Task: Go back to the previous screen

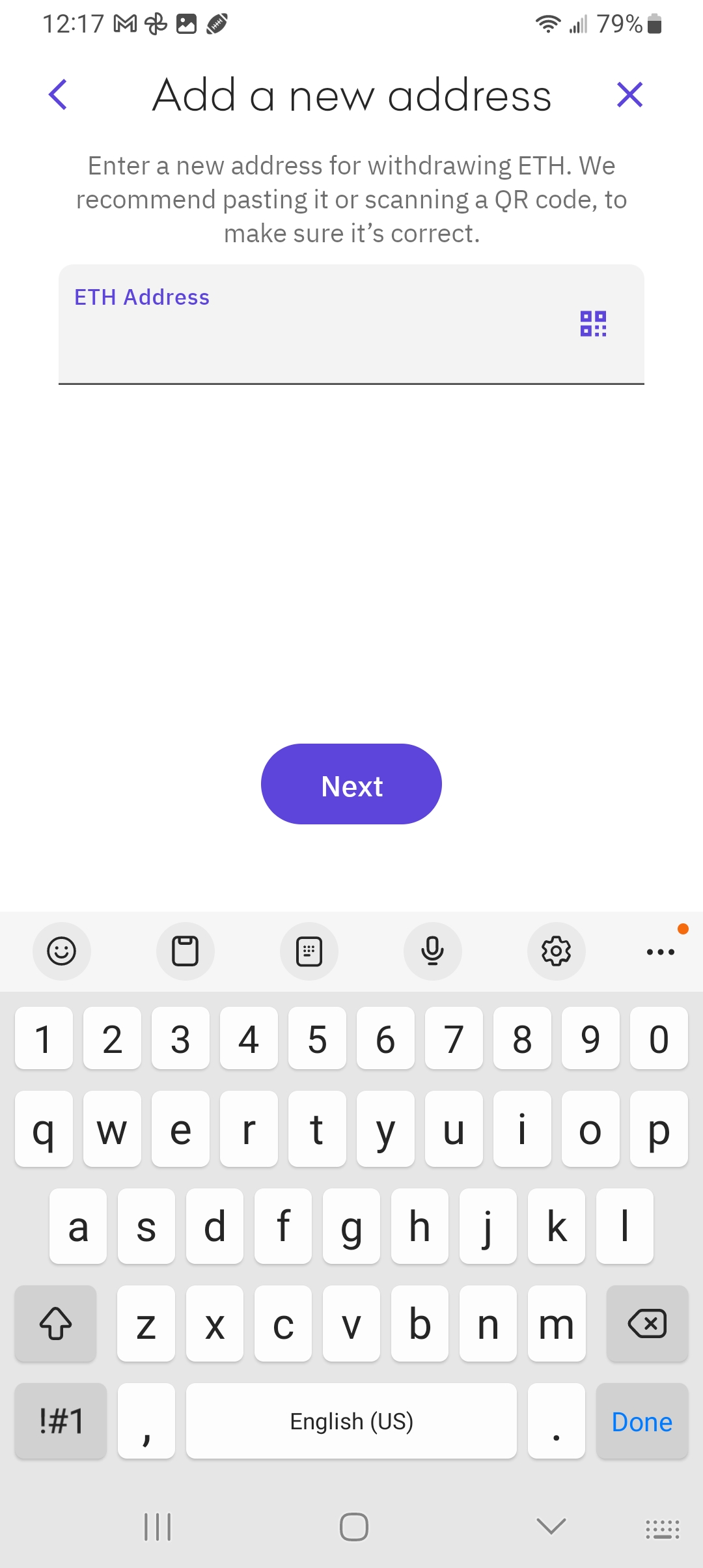Action: point(58,95)
